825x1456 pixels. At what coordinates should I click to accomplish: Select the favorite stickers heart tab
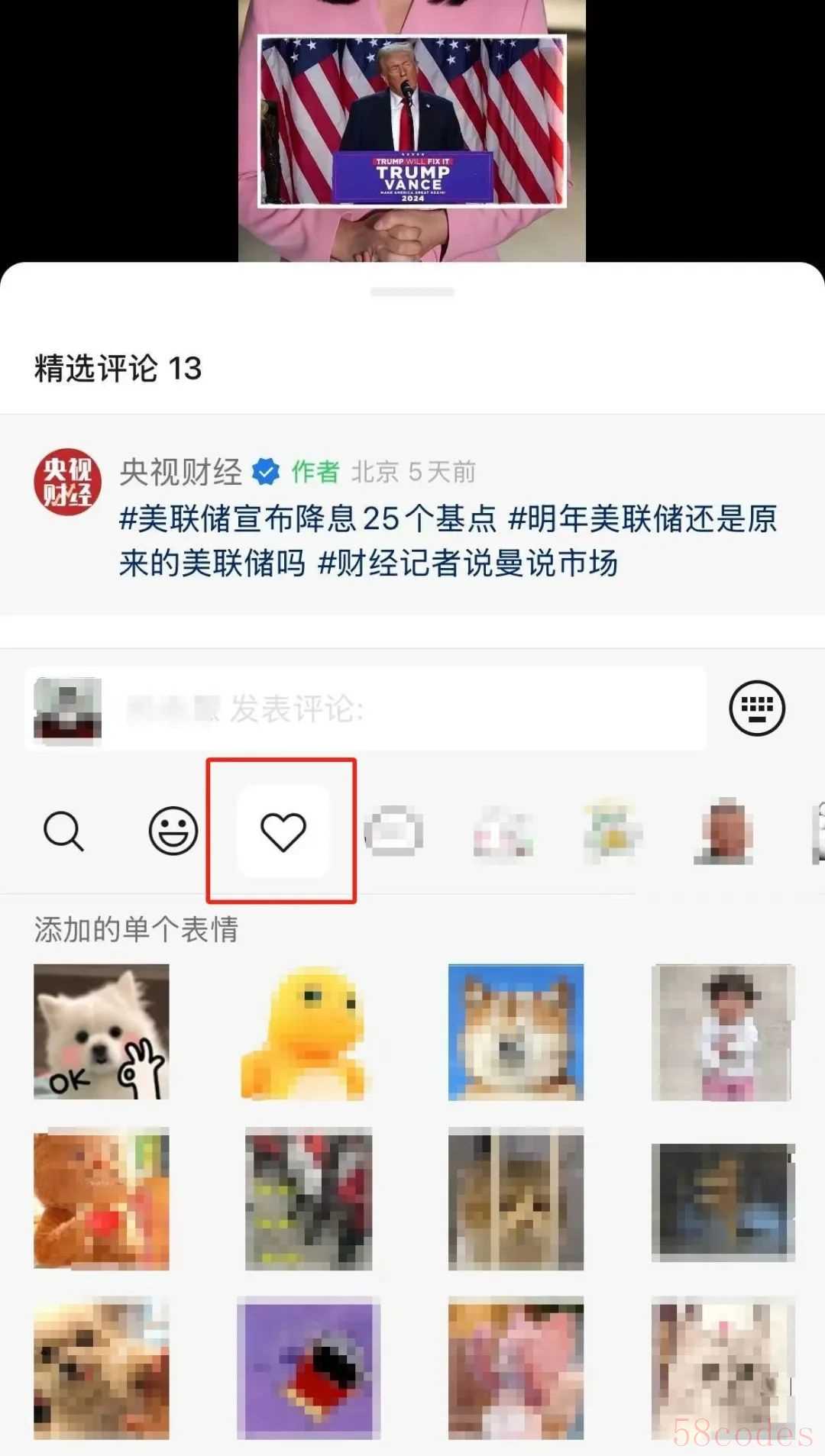point(283,831)
